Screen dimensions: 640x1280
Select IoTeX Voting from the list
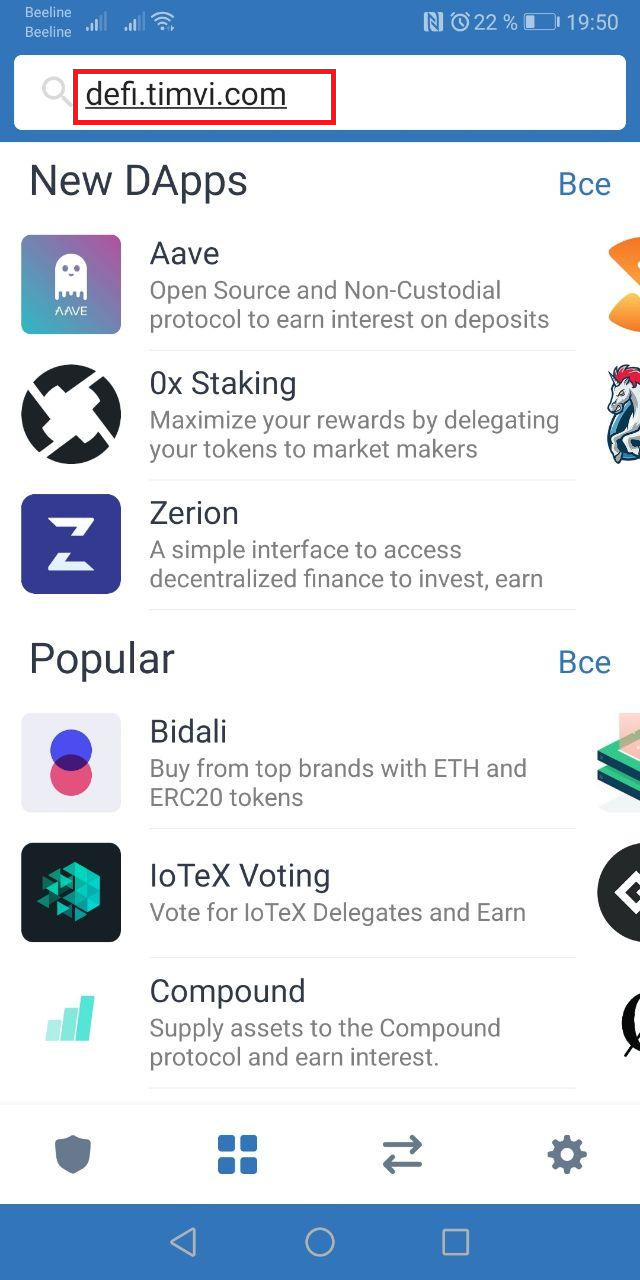[x=300, y=892]
